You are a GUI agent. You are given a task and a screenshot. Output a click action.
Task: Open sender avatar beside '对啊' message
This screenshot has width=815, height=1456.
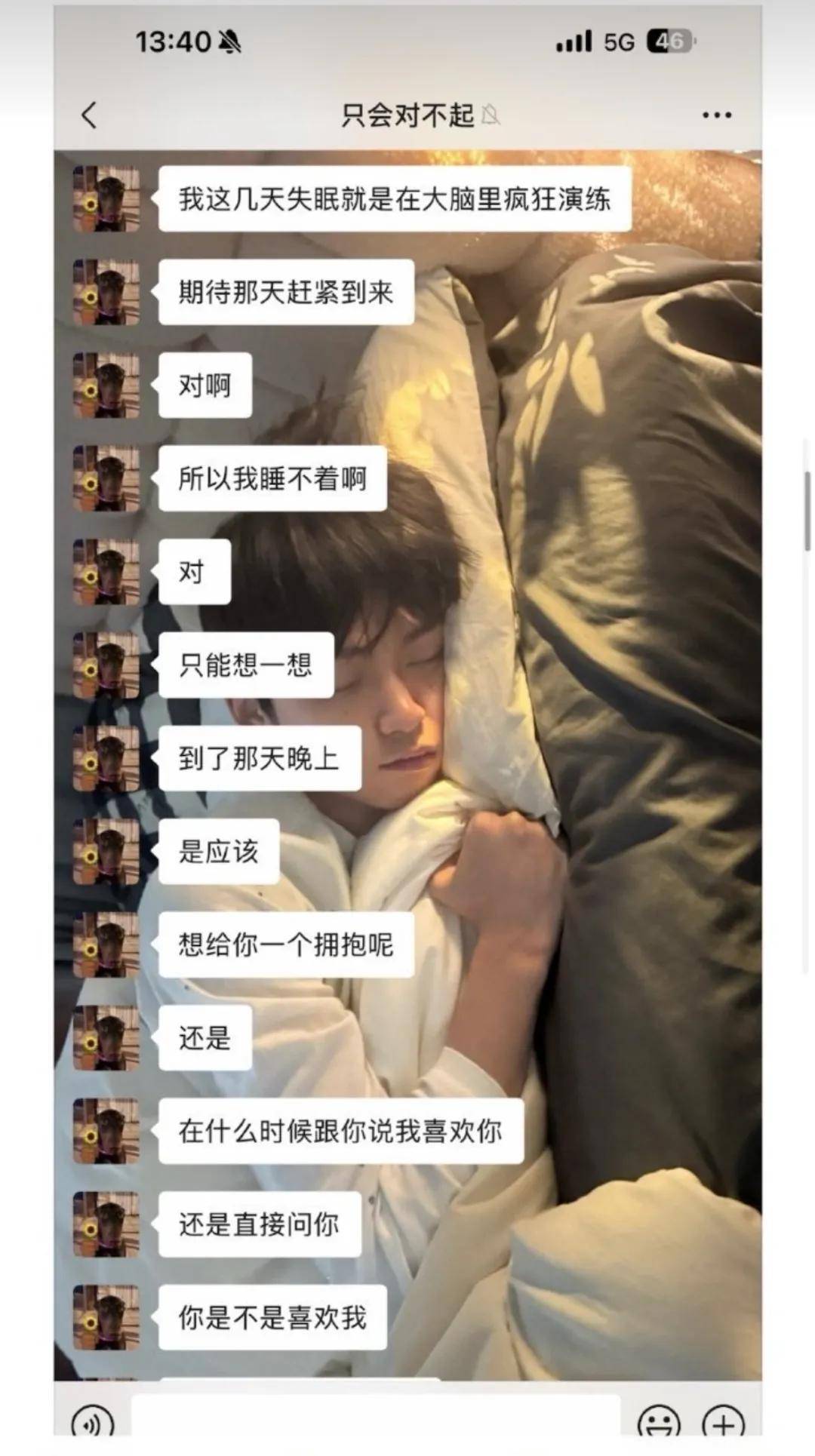(x=106, y=386)
